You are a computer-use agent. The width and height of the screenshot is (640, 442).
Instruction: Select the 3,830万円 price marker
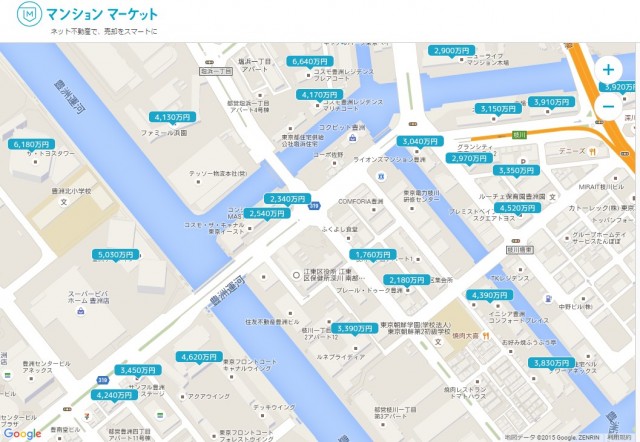tap(551, 362)
